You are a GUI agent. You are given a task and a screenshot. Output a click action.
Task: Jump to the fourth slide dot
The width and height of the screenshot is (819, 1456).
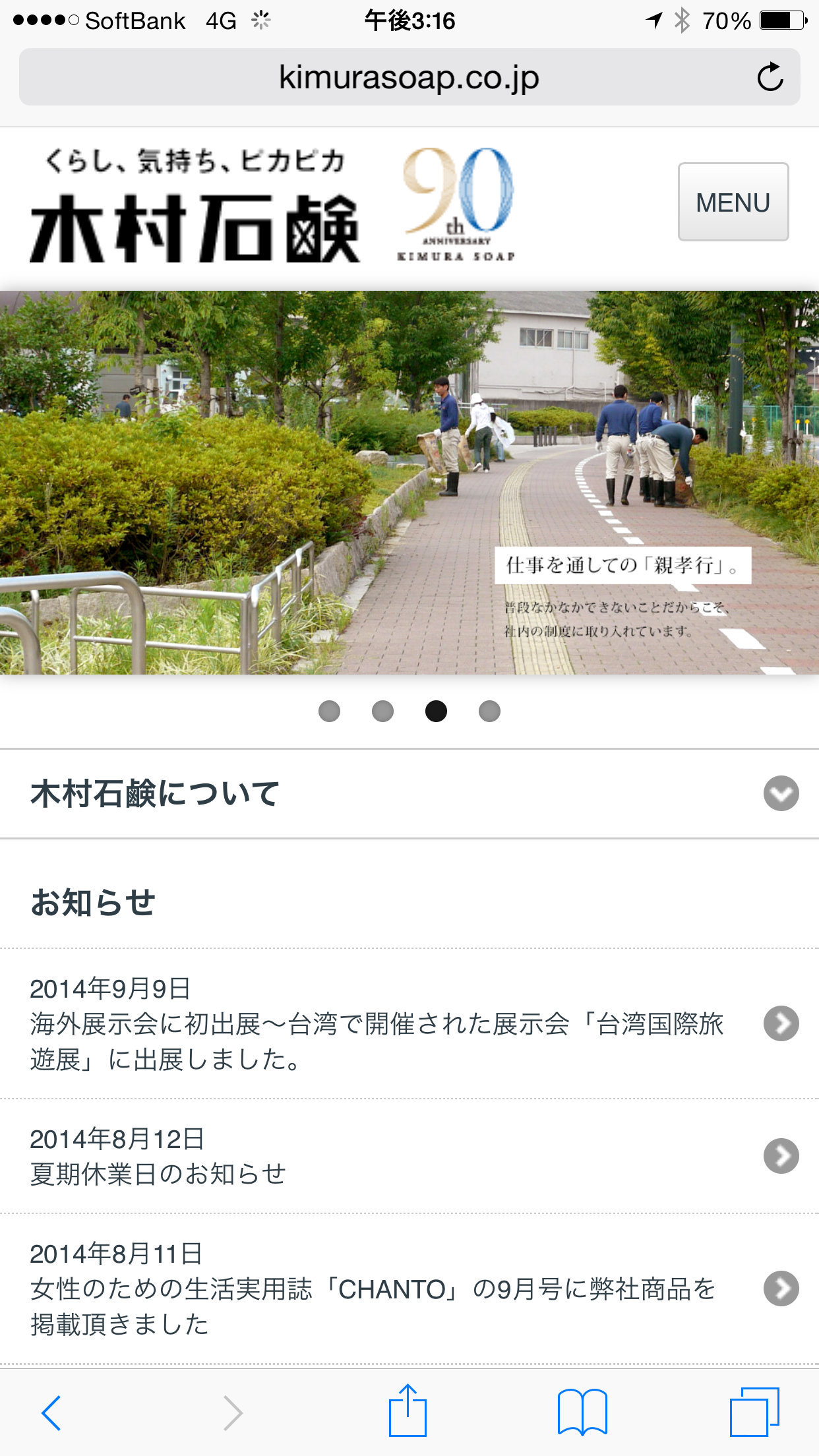[x=489, y=711]
